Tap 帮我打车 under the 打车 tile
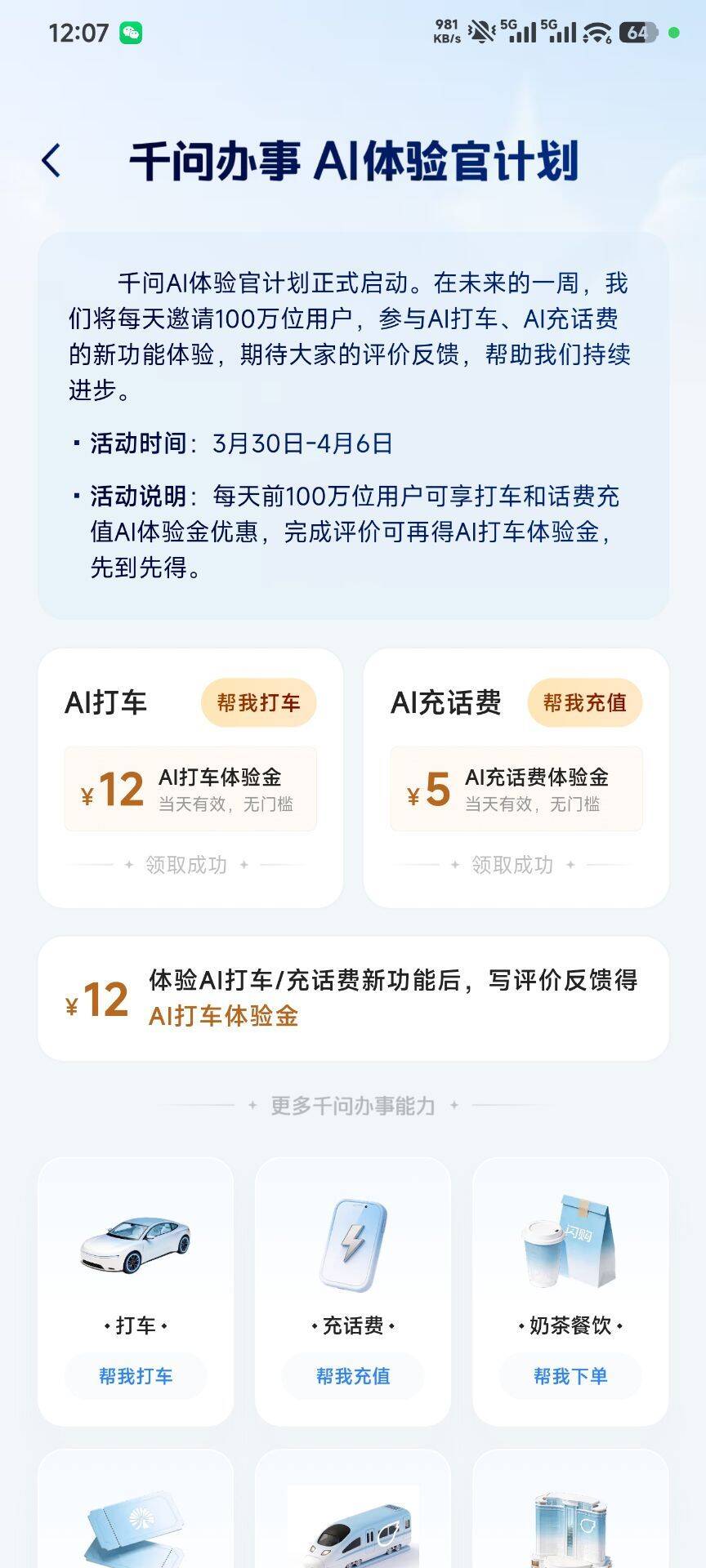706x1568 pixels. tap(136, 1376)
